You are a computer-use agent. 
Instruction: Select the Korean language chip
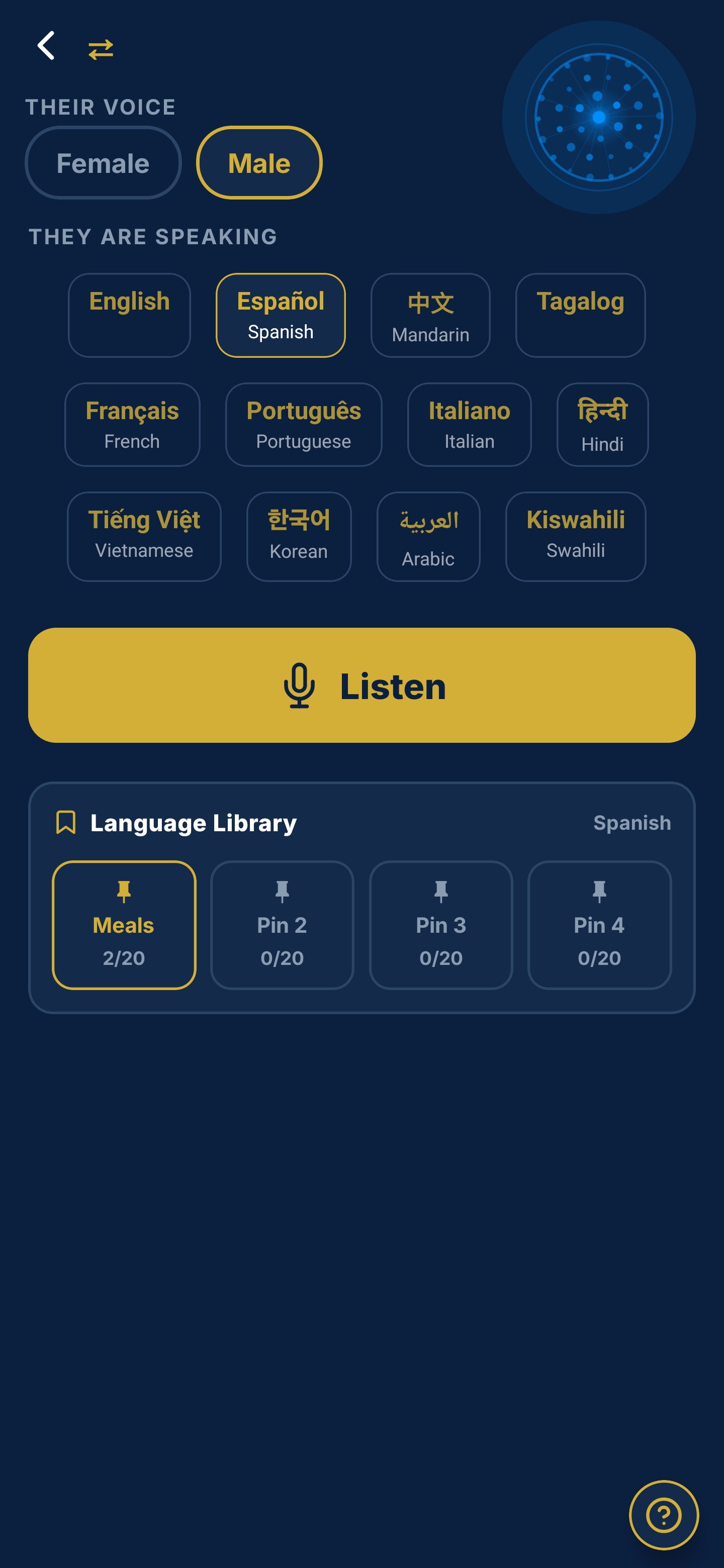(x=299, y=537)
